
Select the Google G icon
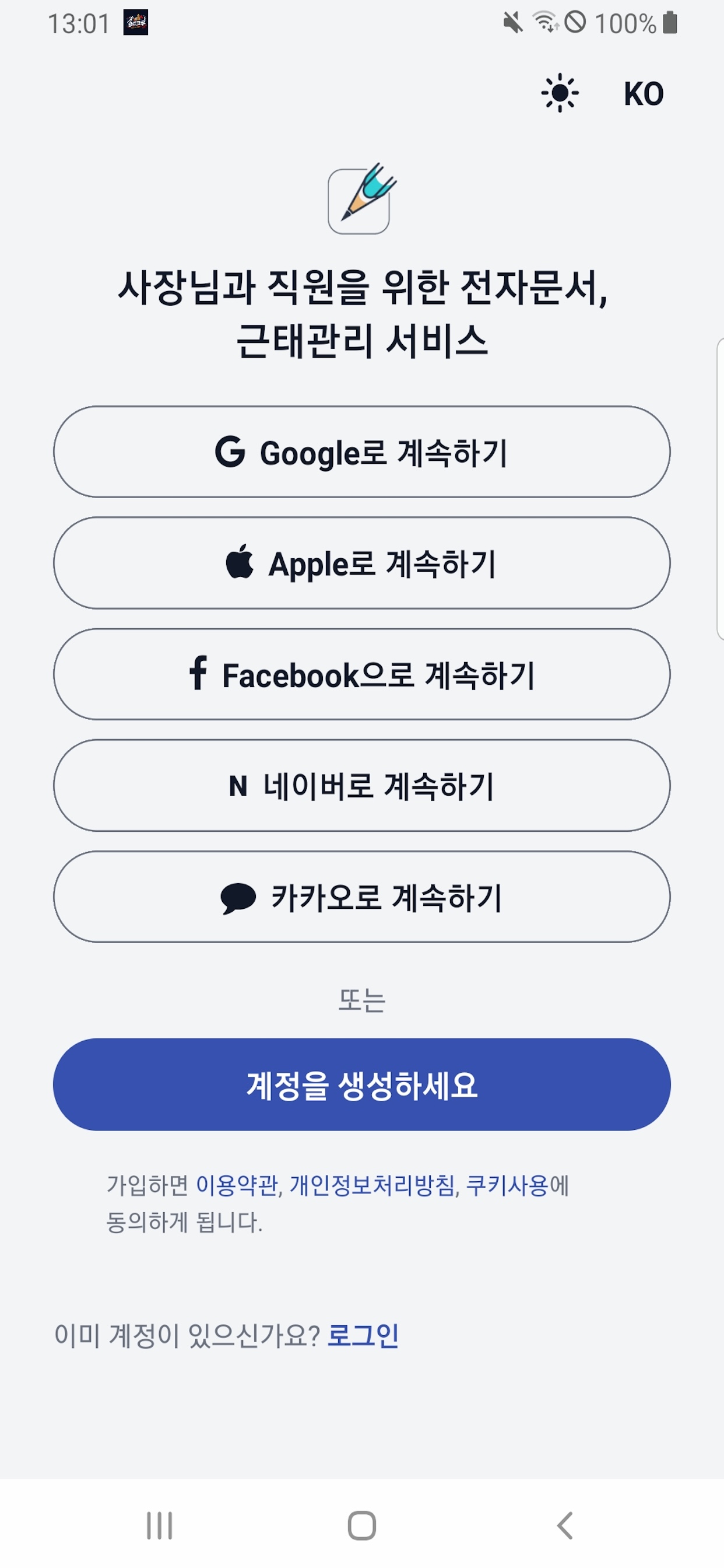230,453
